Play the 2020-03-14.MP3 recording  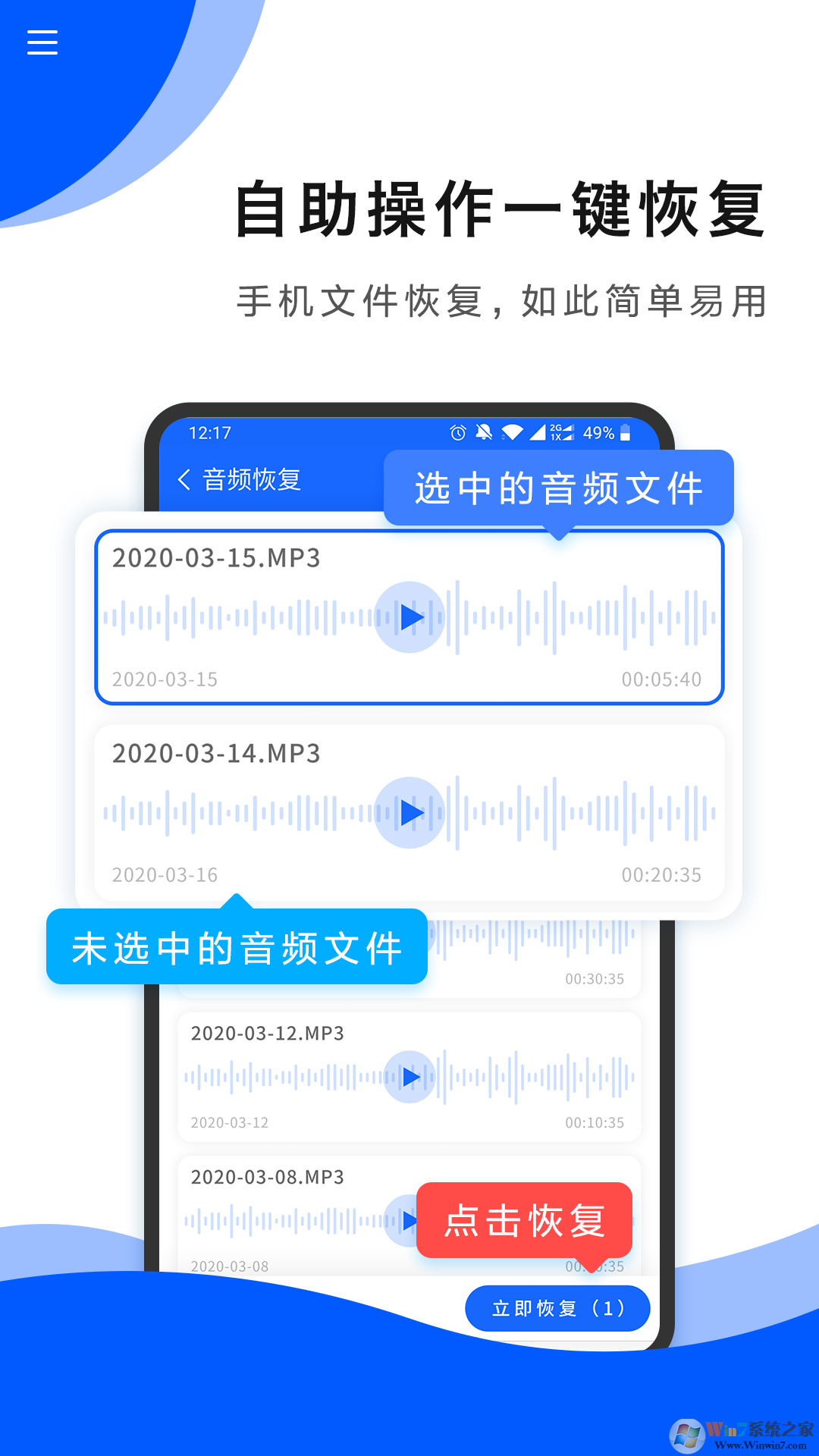[409, 811]
